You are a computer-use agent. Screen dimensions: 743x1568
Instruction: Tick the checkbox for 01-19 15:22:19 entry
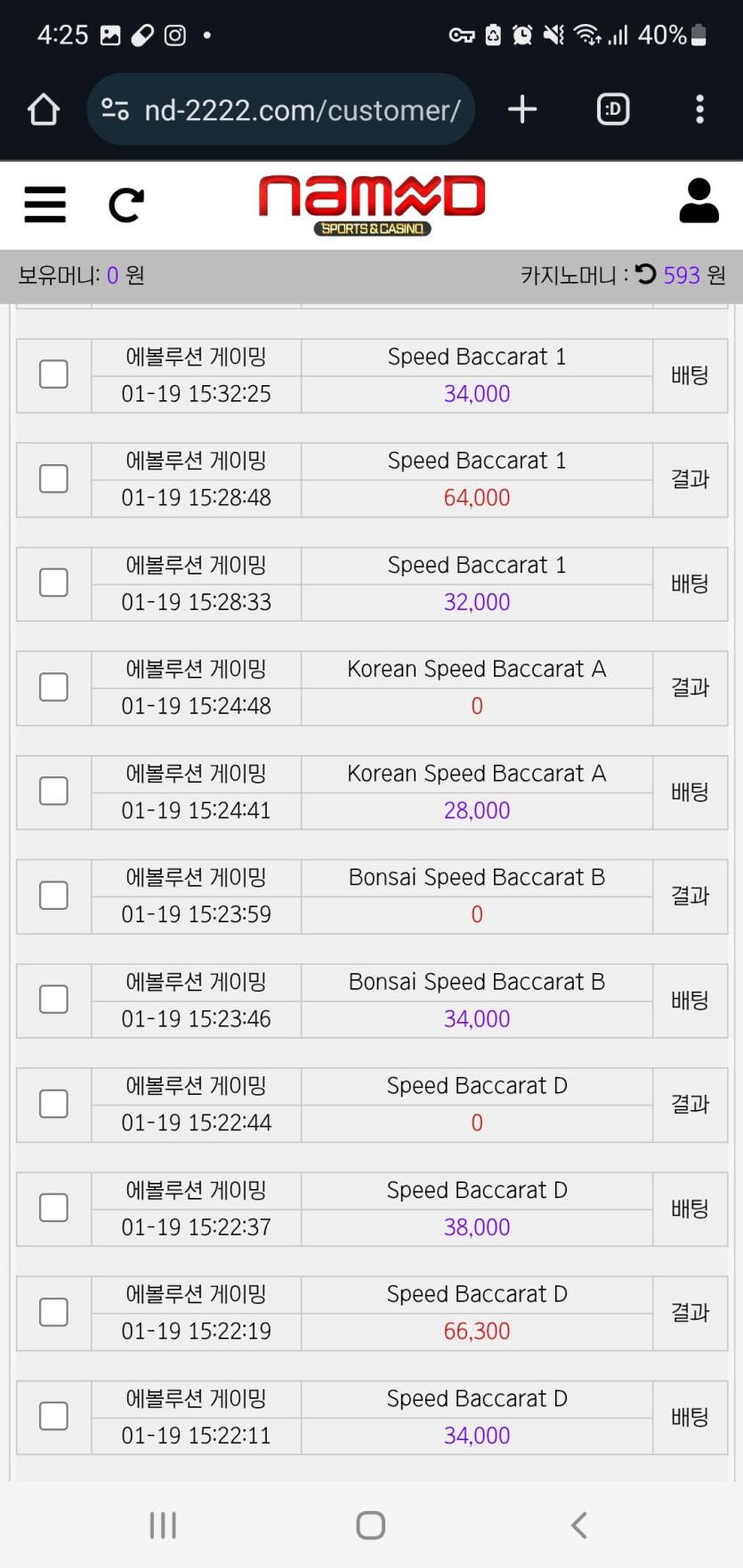pyautogui.click(x=53, y=1312)
